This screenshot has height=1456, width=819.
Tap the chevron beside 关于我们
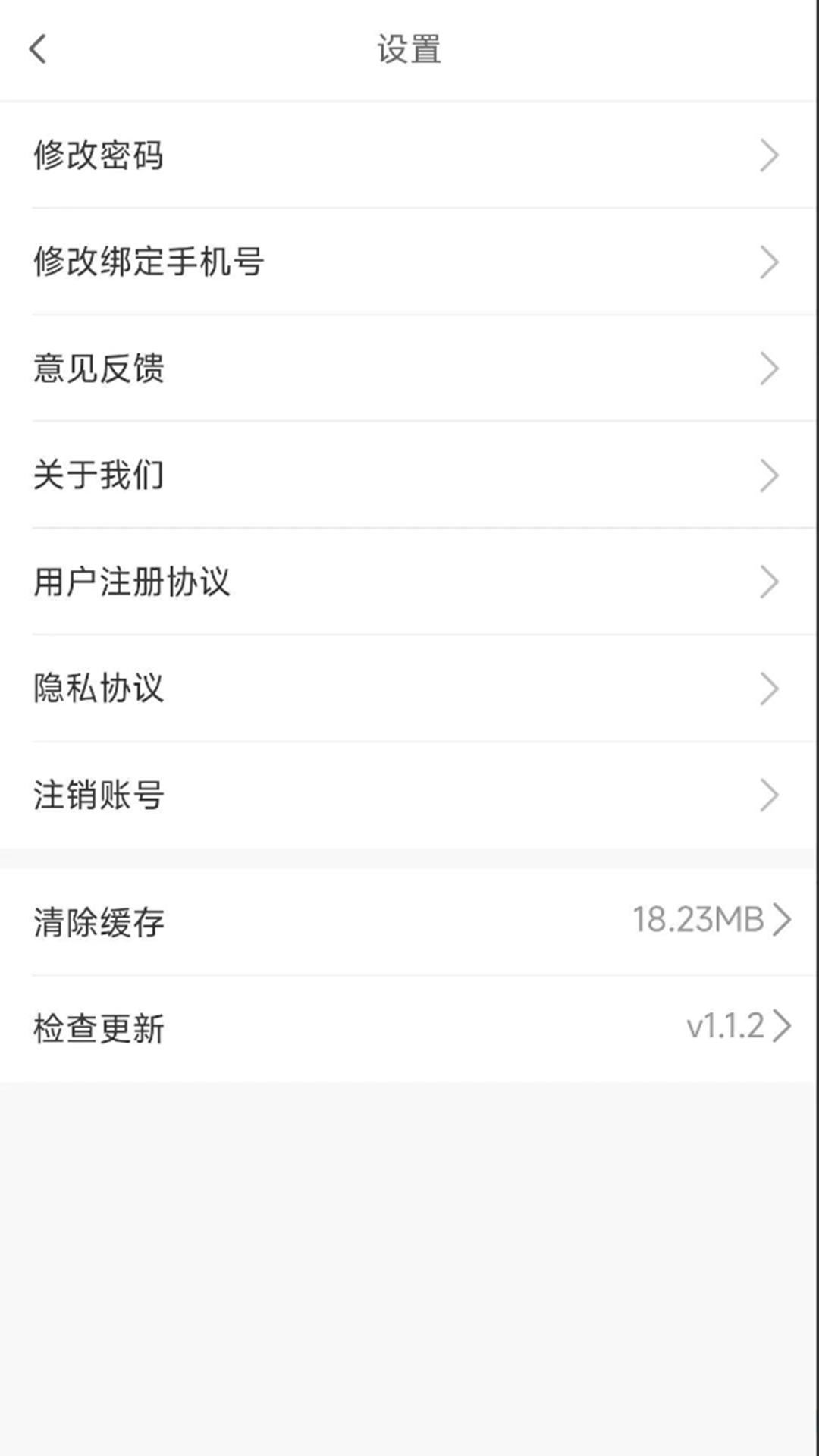pyautogui.click(x=772, y=475)
